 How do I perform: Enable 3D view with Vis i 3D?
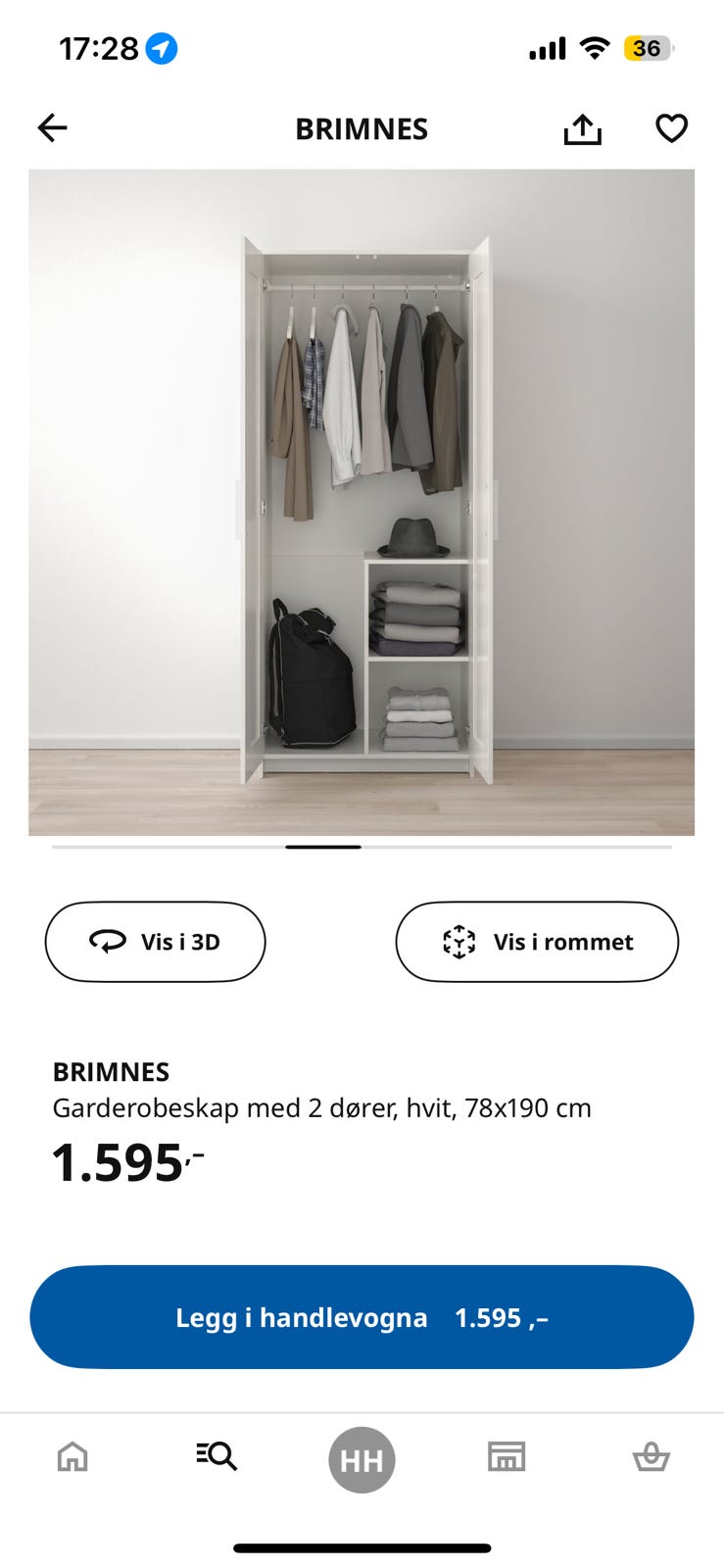click(x=155, y=942)
